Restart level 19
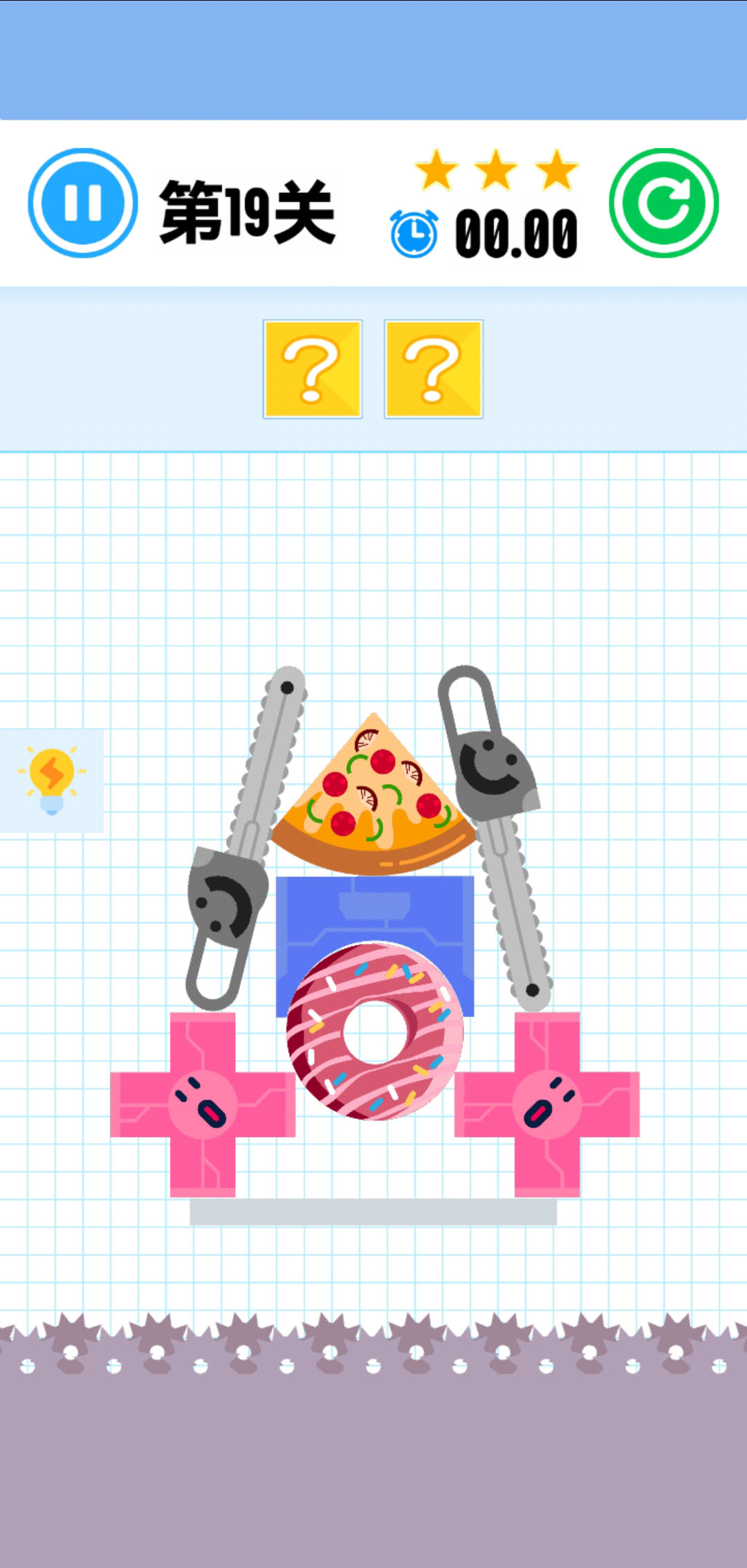This screenshot has width=747, height=1568. tap(663, 203)
